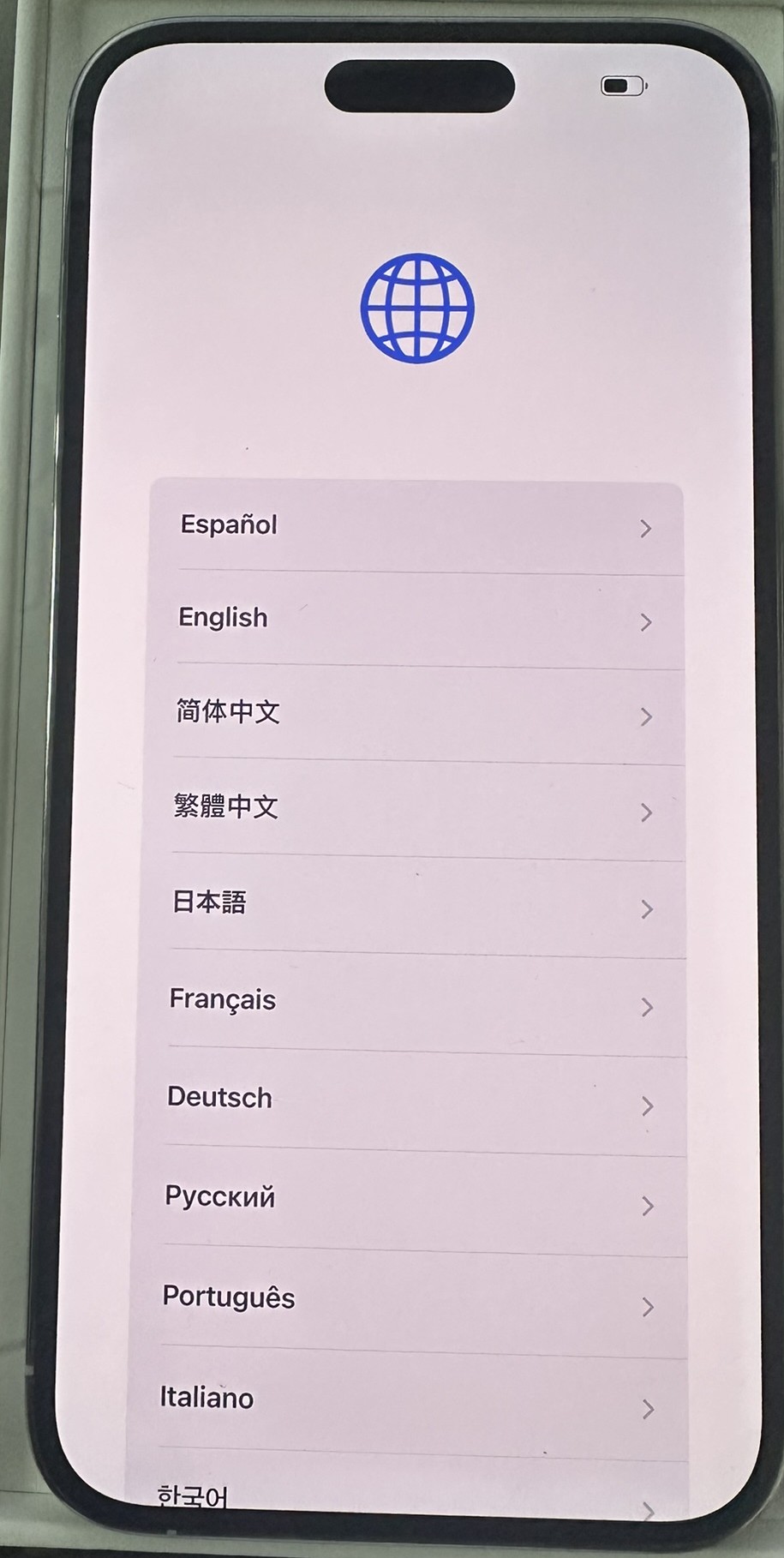Set the language to Deutsch
The width and height of the screenshot is (784, 1558).
pos(416,1100)
